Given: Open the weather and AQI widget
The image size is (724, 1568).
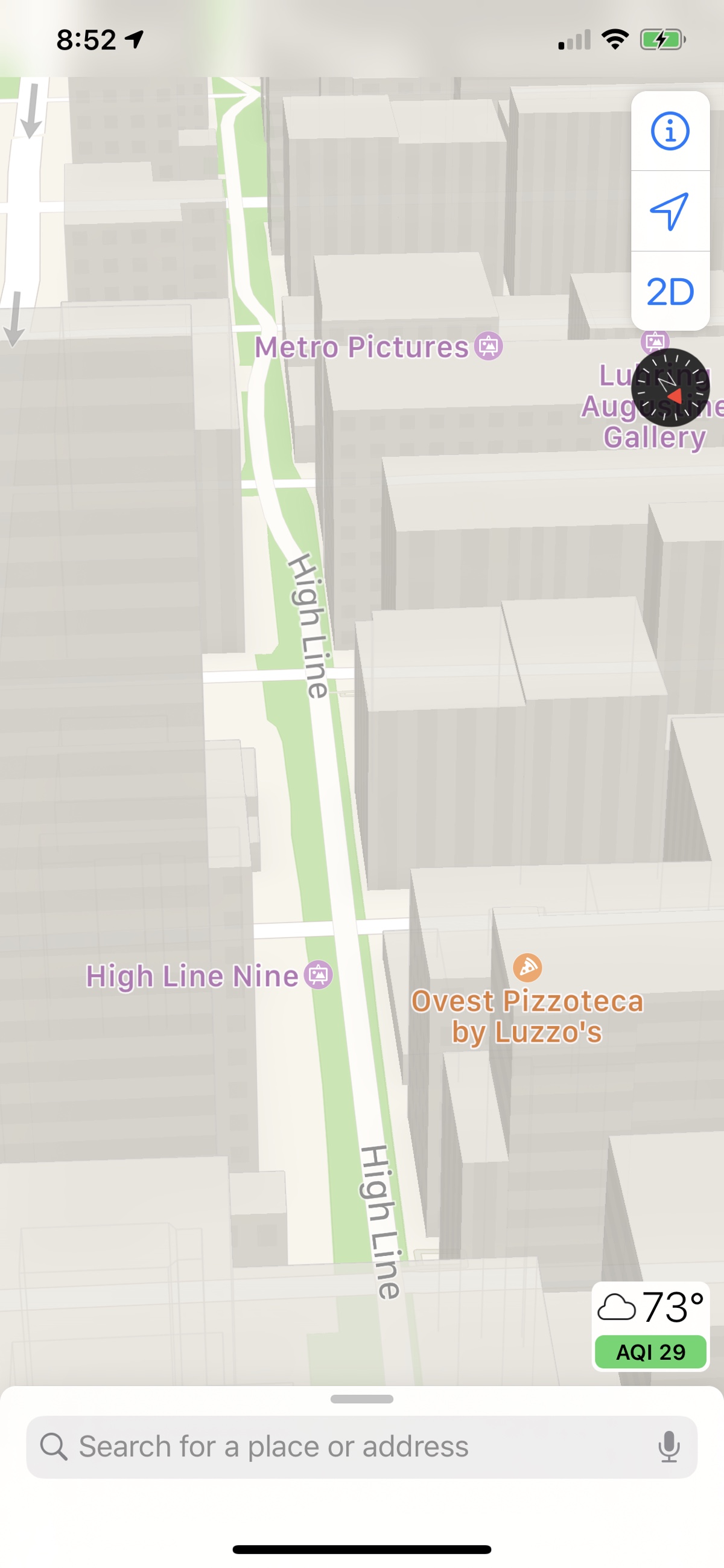Looking at the screenshot, I should [x=650, y=1327].
